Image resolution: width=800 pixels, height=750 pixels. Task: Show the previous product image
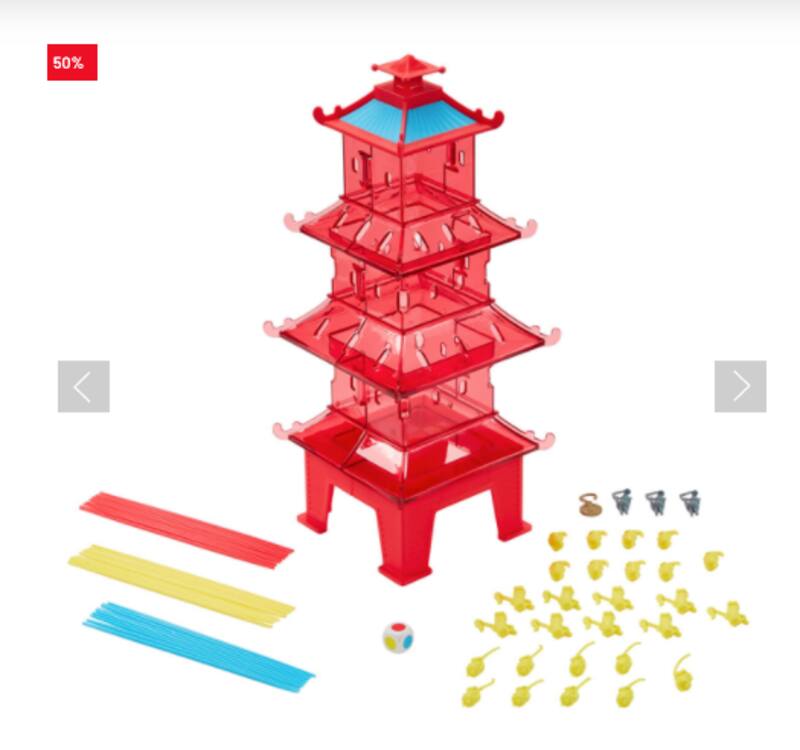83,386
